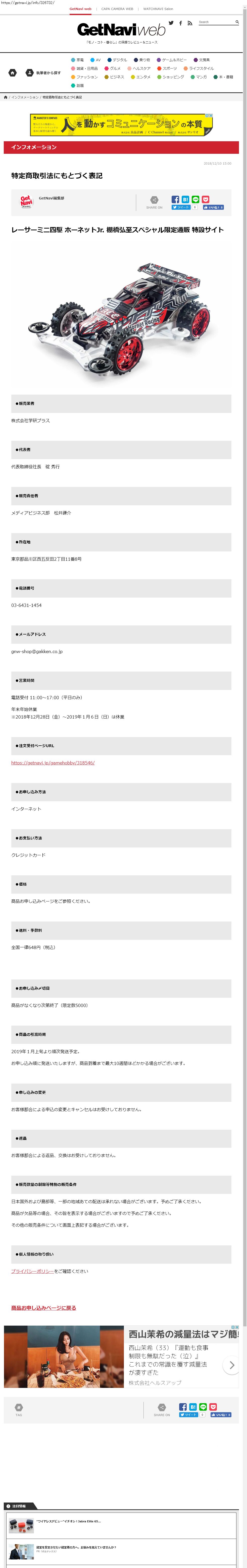Open the RSS feed icon

point(190,23)
